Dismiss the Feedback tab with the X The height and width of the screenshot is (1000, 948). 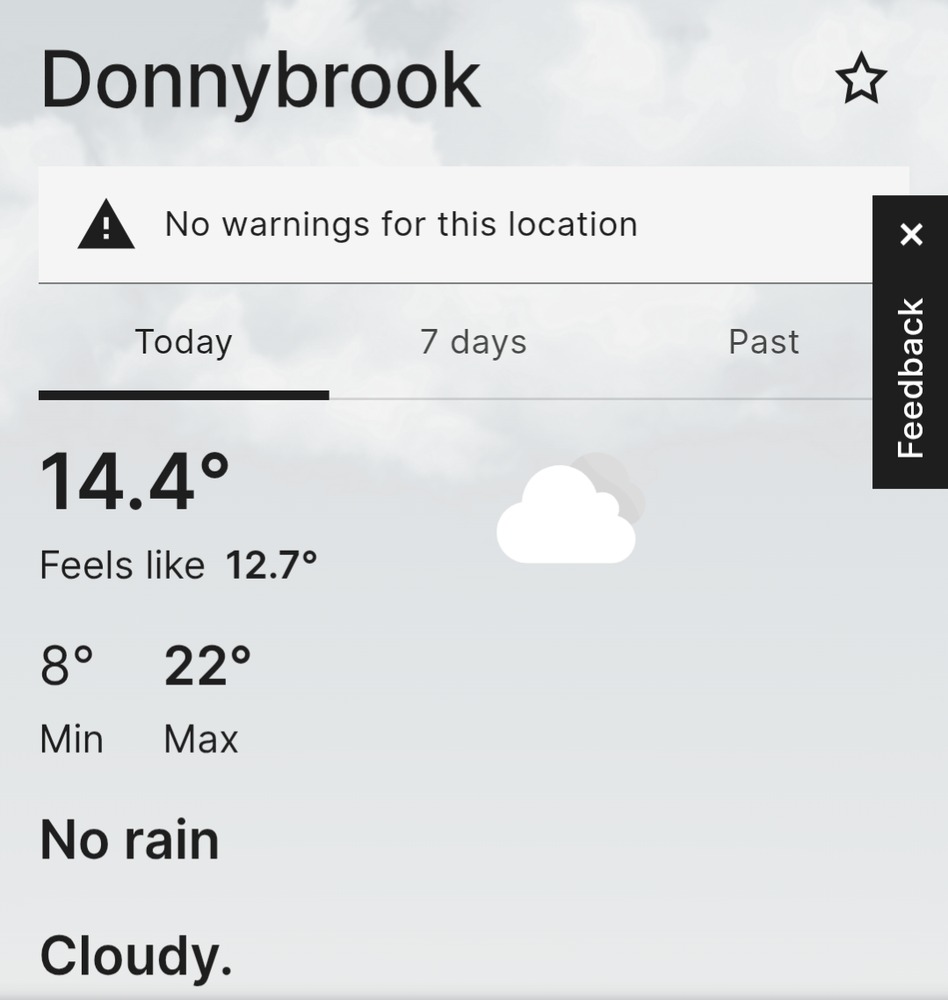pos(911,235)
